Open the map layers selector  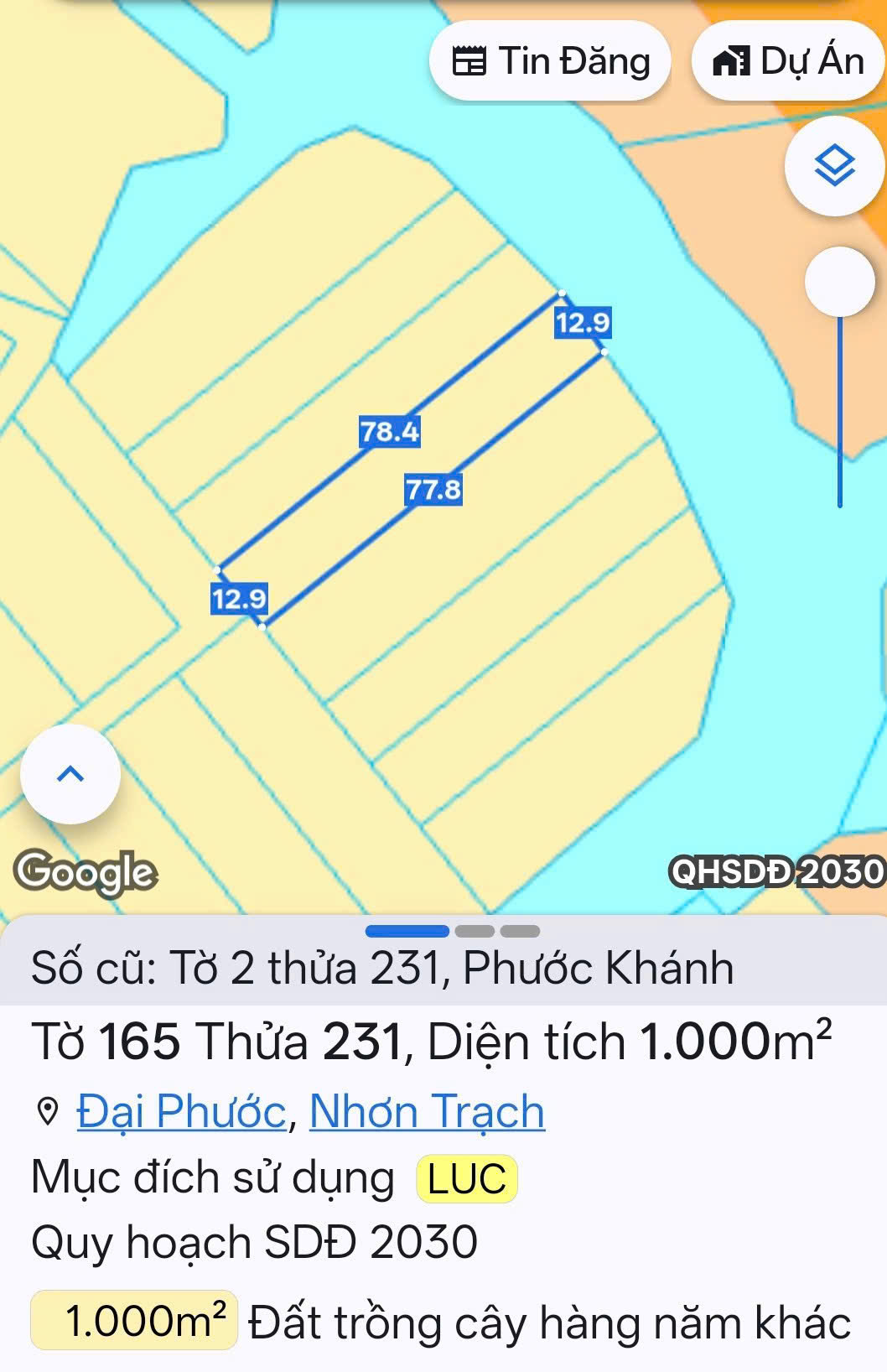[x=834, y=166]
